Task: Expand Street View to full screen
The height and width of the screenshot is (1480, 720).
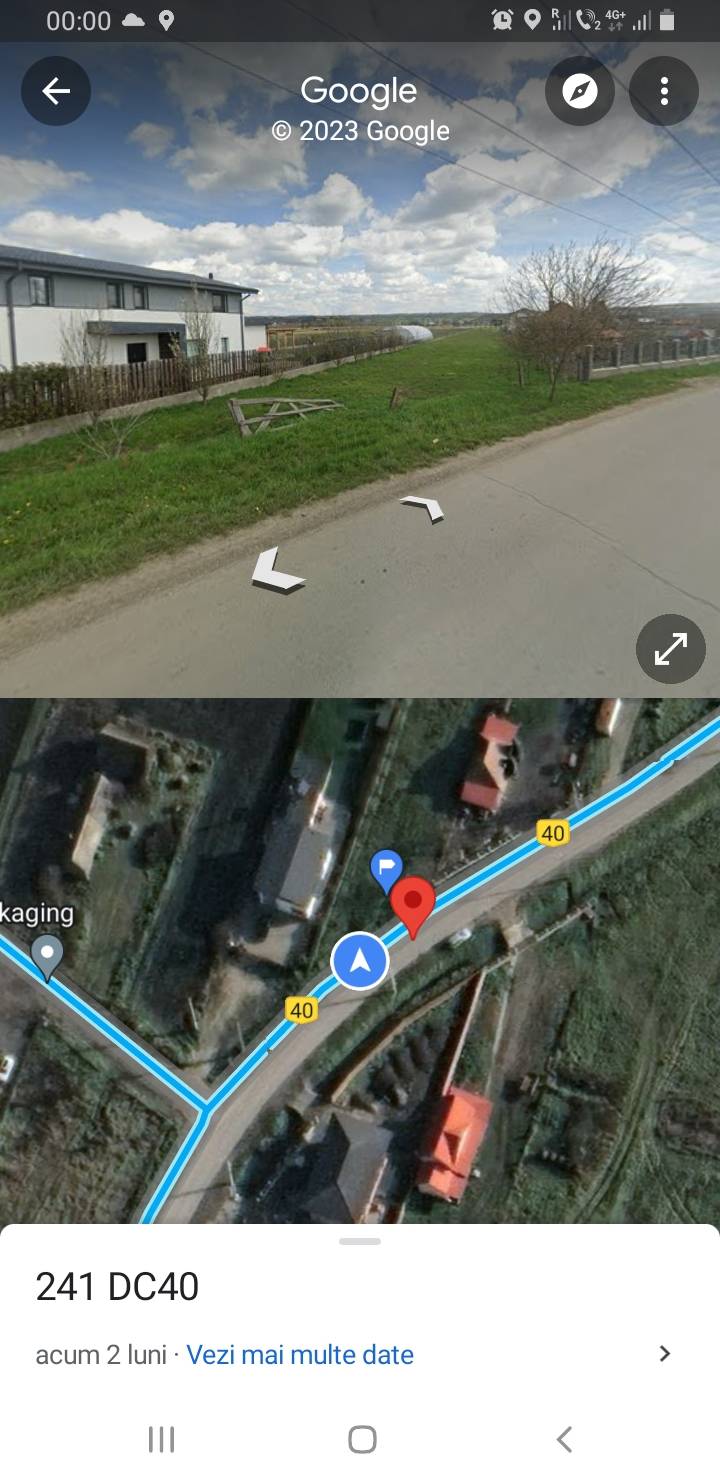Action: click(671, 649)
